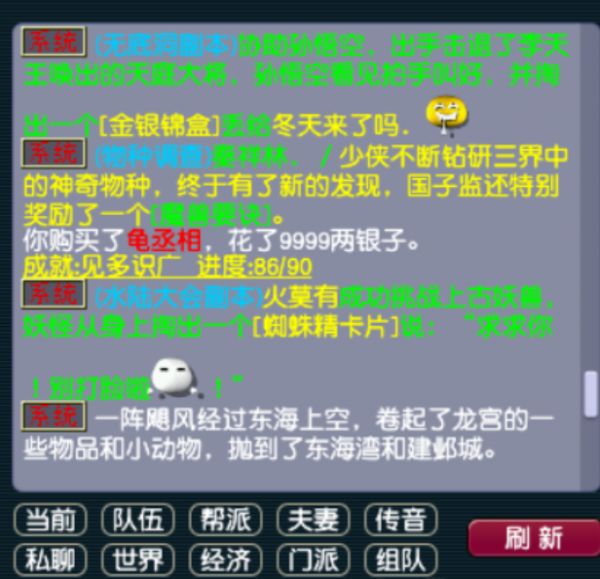Select the 经济 channel tab
The width and height of the screenshot is (600, 579).
point(225,558)
